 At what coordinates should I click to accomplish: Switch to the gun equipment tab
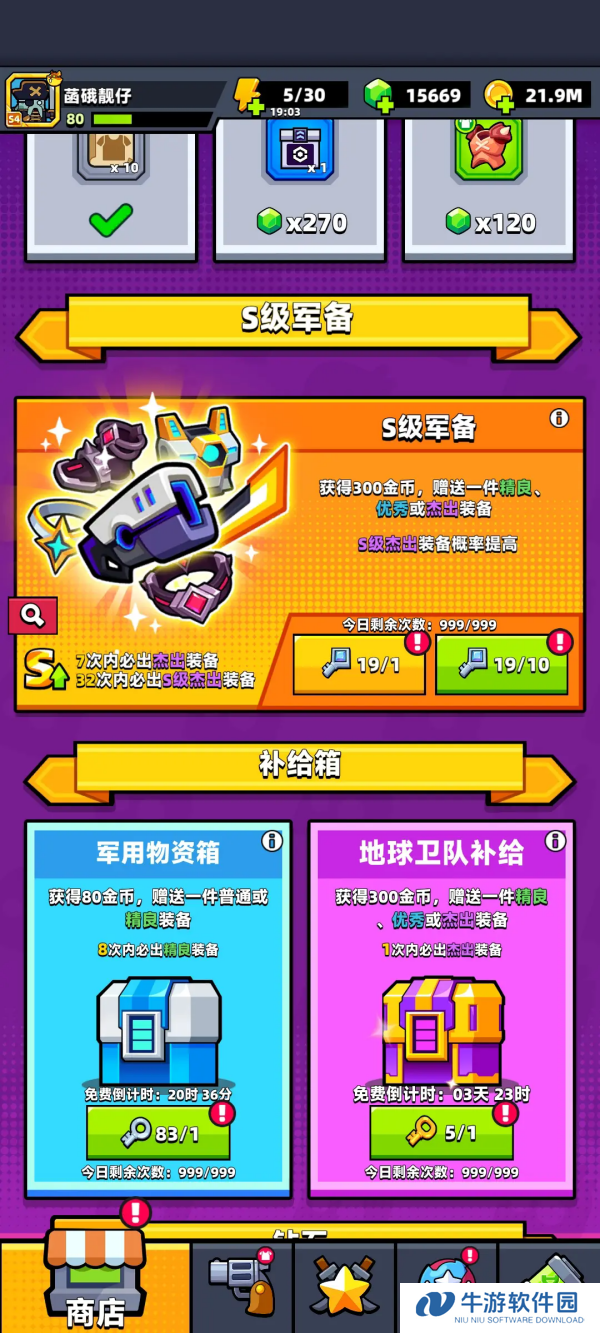coord(243,1287)
